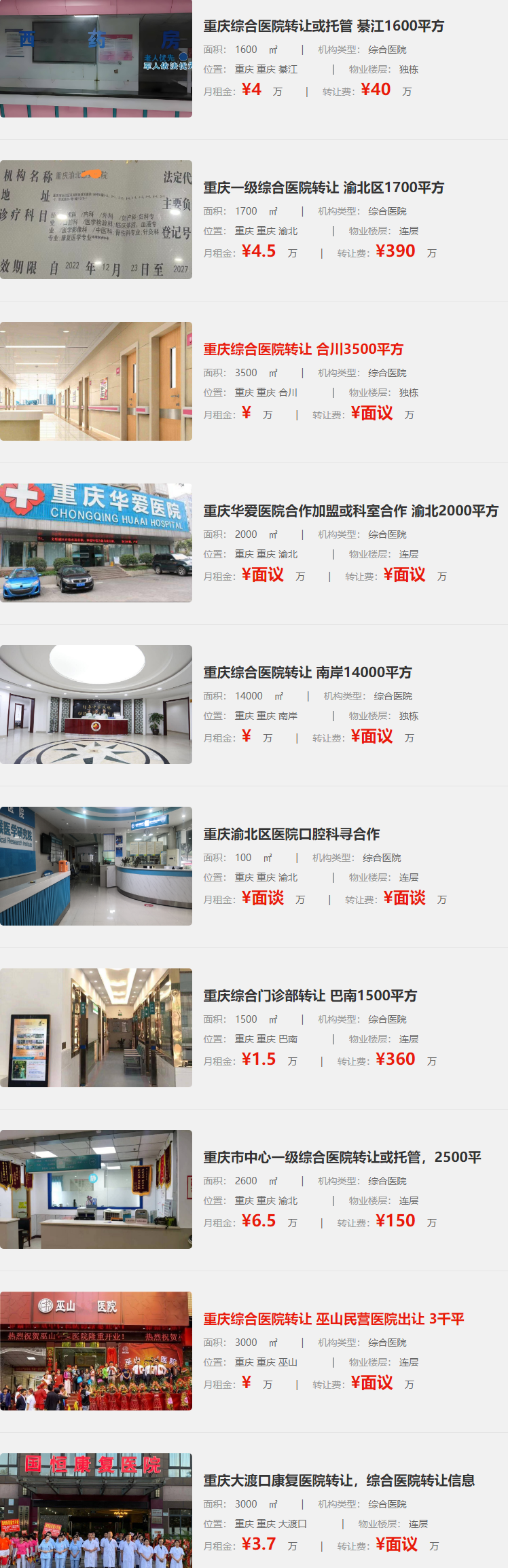This screenshot has width=508, height=1568.
Task: Open listing 重庆综合医院转让或托管 綦江1600平方
Action: tap(323, 26)
